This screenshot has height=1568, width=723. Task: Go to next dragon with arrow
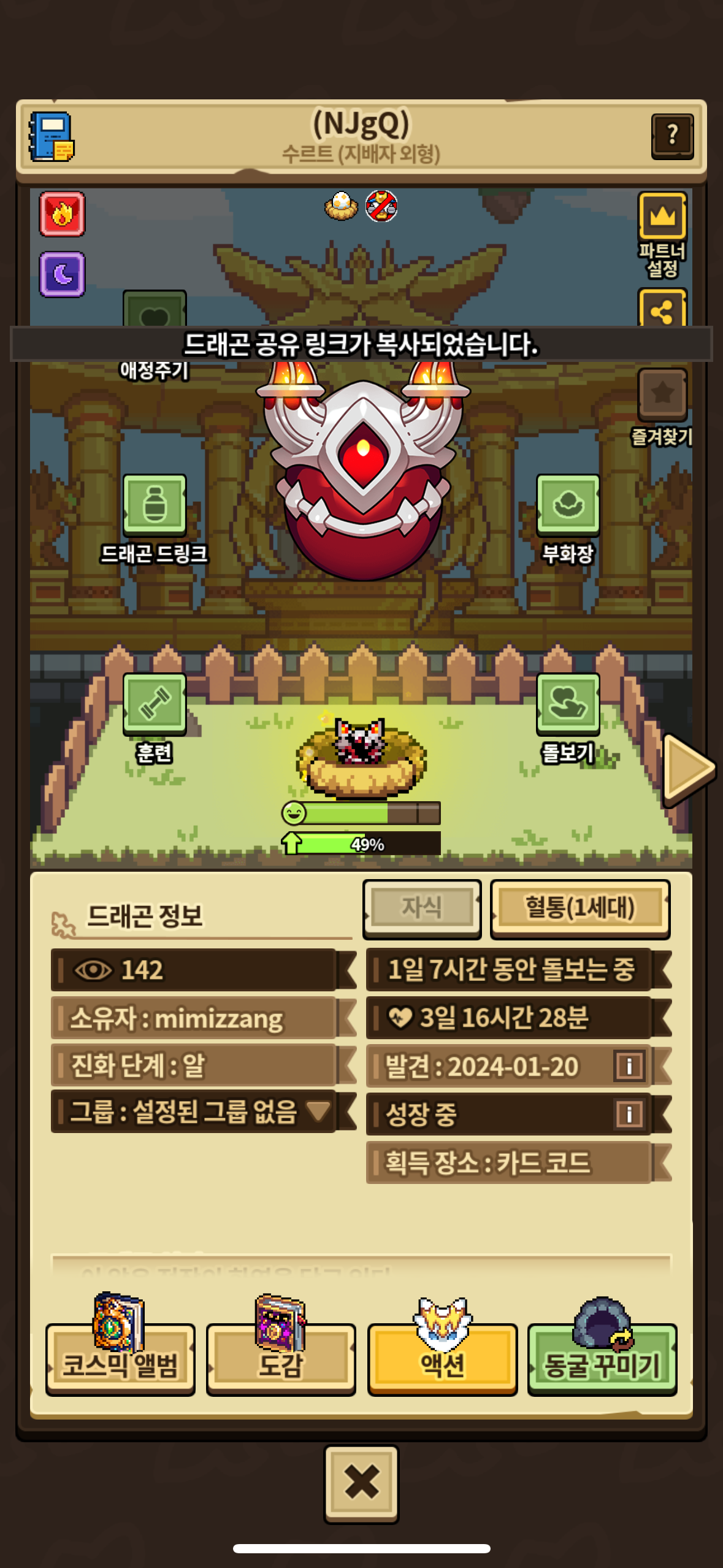688,768
